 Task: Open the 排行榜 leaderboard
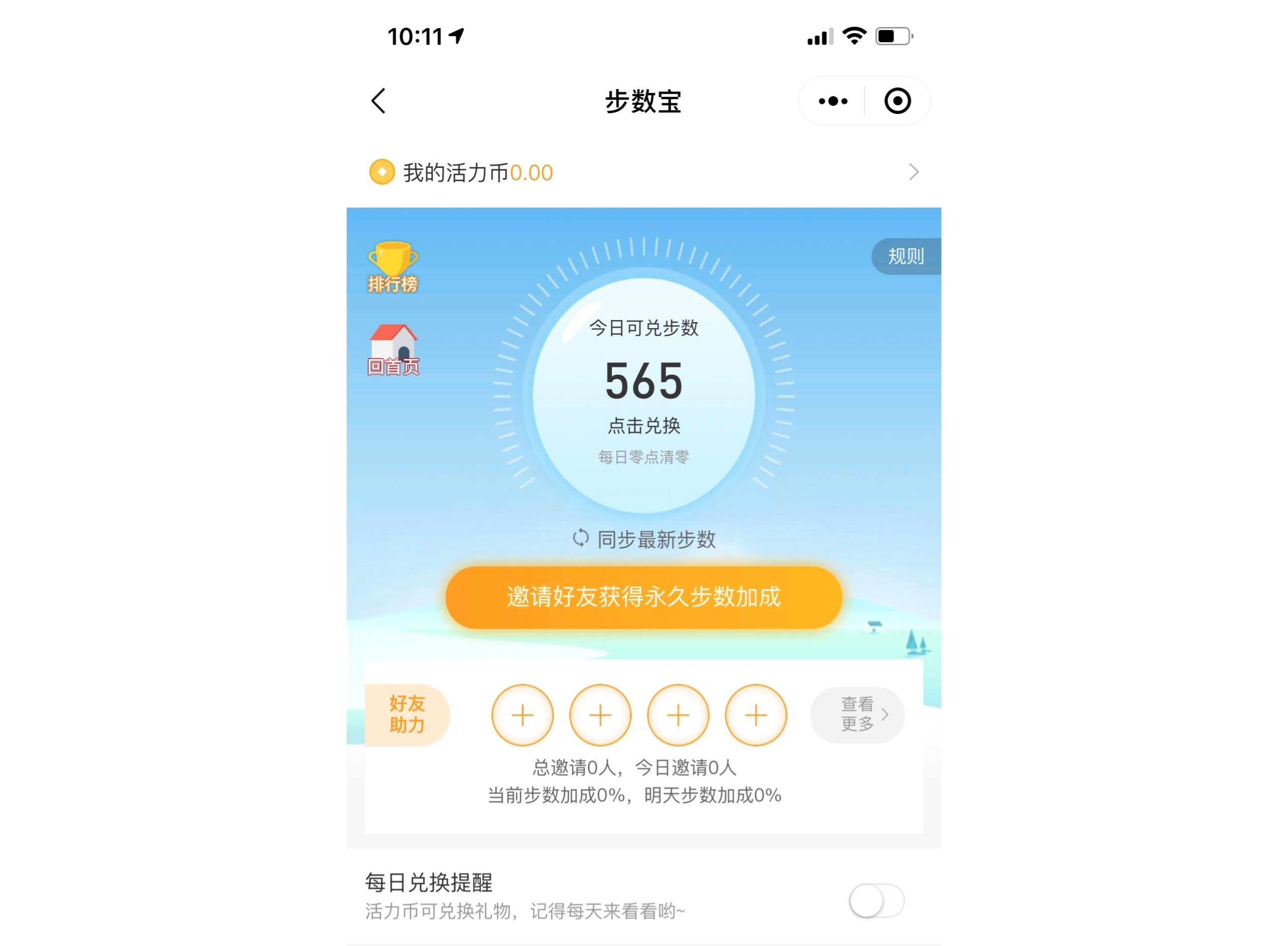[393, 268]
